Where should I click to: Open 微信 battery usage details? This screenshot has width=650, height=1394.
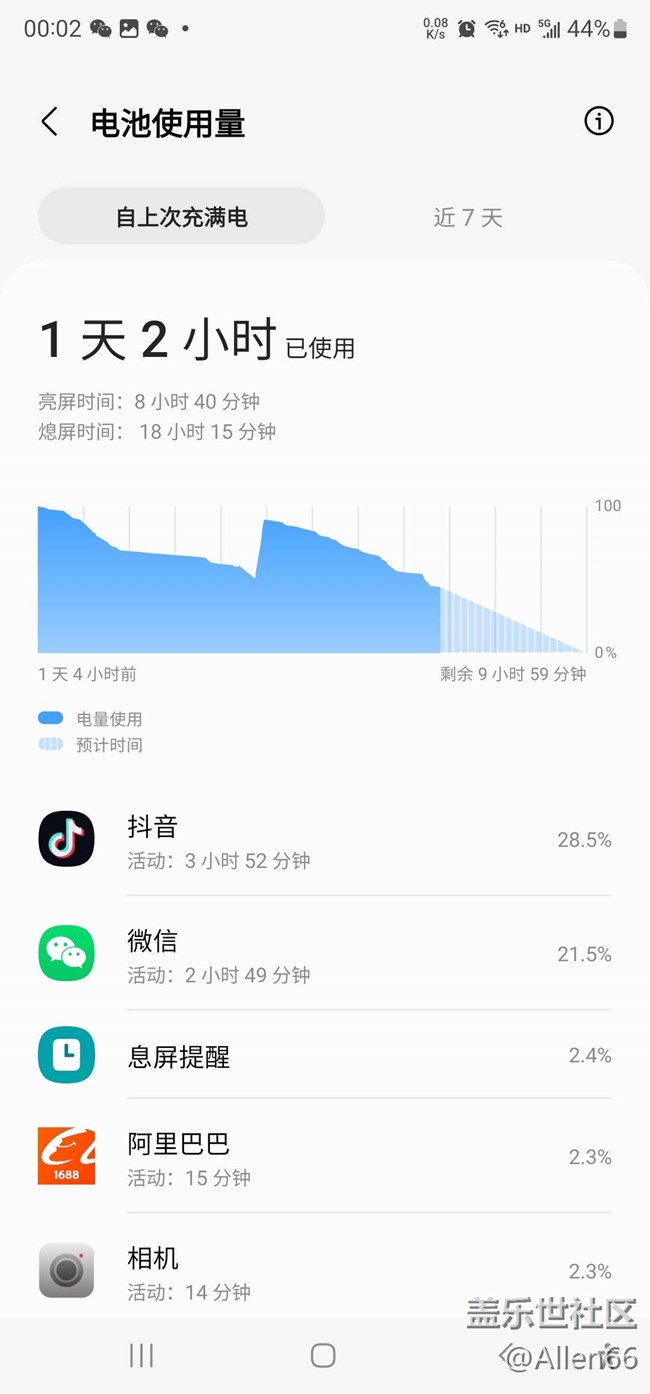(x=325, y=953)
